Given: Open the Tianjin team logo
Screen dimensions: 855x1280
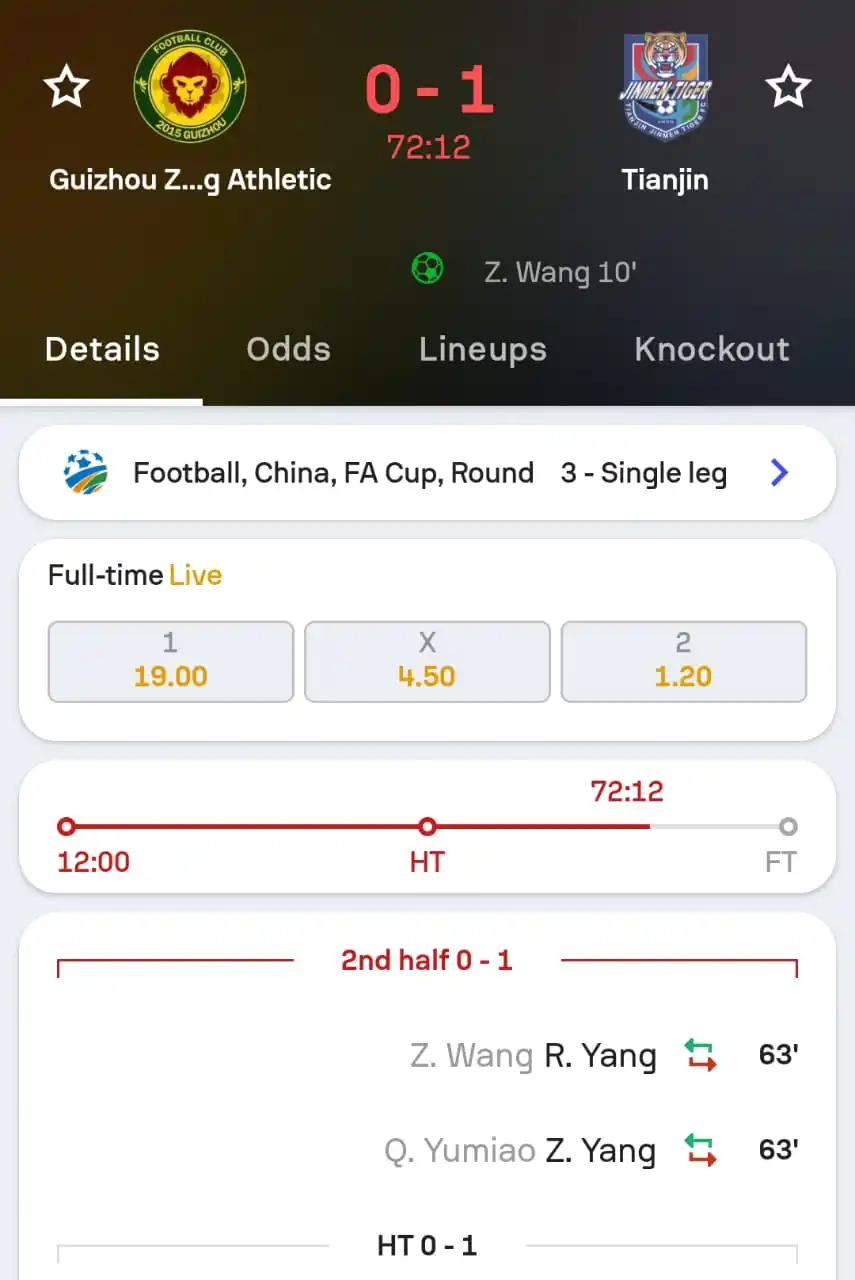Looking at the screenshot, I should [665, 87].
